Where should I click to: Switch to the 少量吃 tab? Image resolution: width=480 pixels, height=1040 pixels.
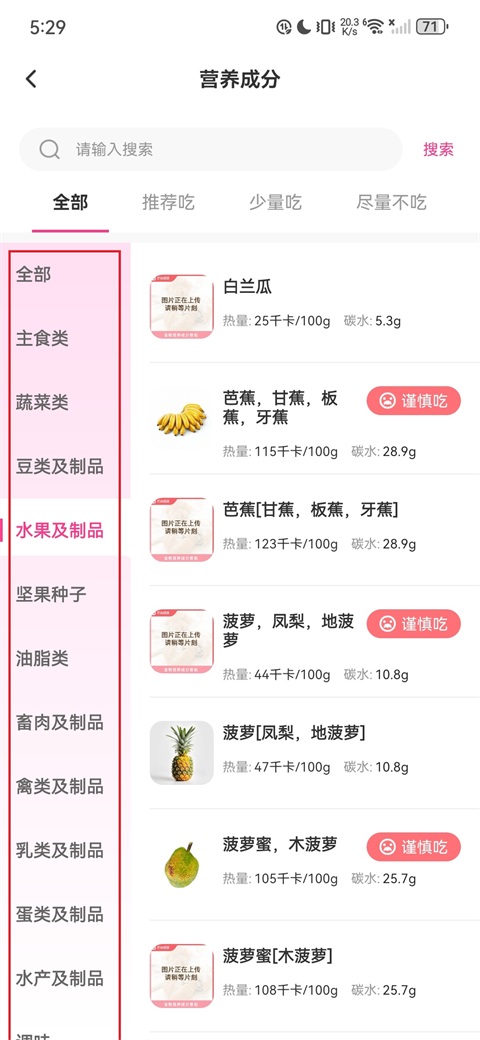(275, 202)
